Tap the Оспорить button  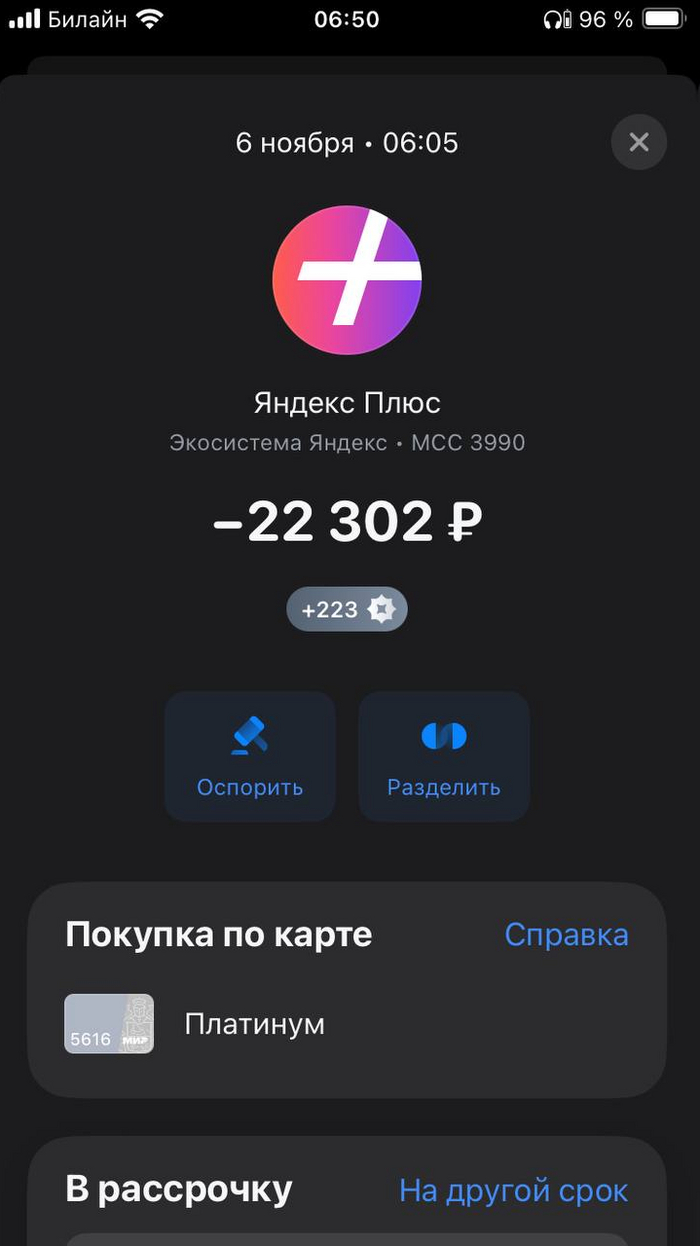point(250,756)
